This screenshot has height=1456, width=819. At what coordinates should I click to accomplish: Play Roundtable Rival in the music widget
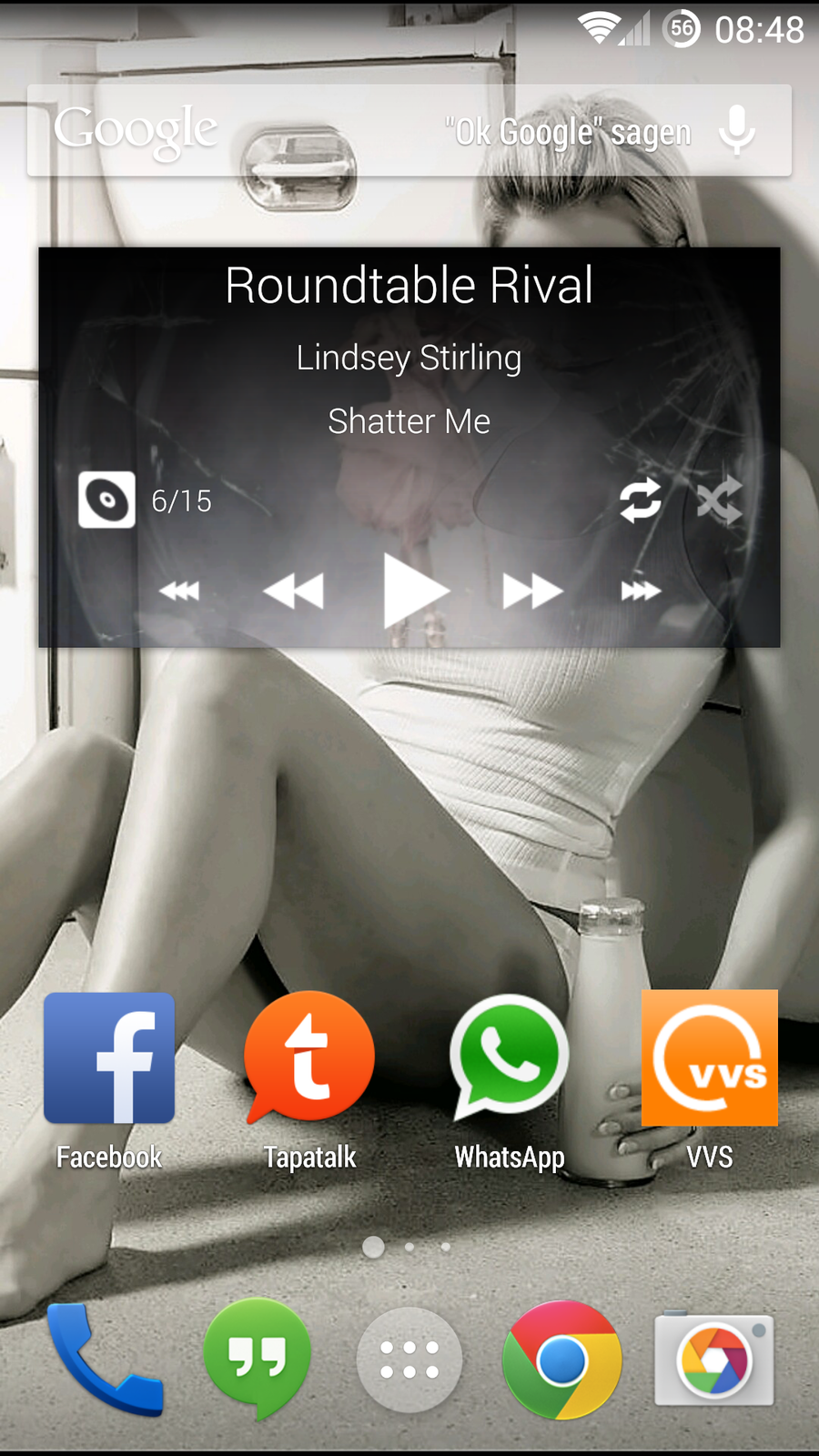pyautogui.click(x=414, y=591)
